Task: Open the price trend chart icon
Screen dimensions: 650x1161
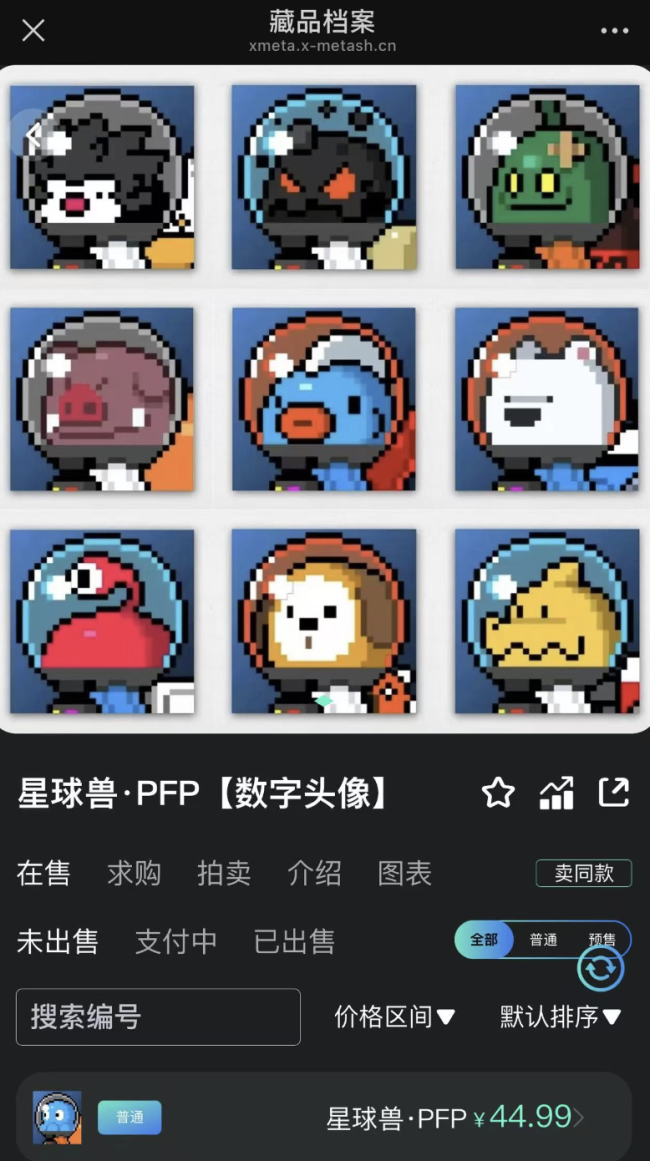Action: click(556, 793)
